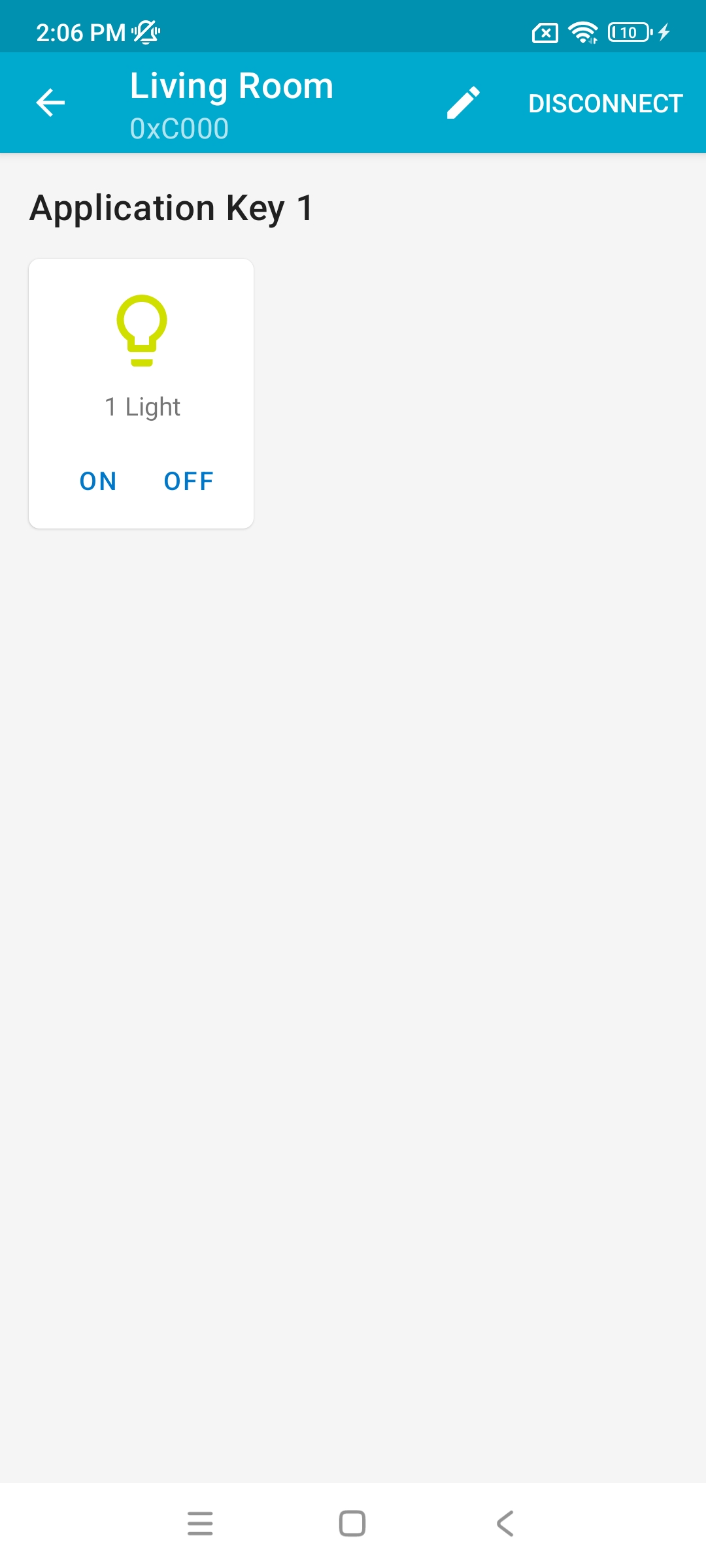
Task: Edit the Living Room group name
Action: tap(463, 103)
